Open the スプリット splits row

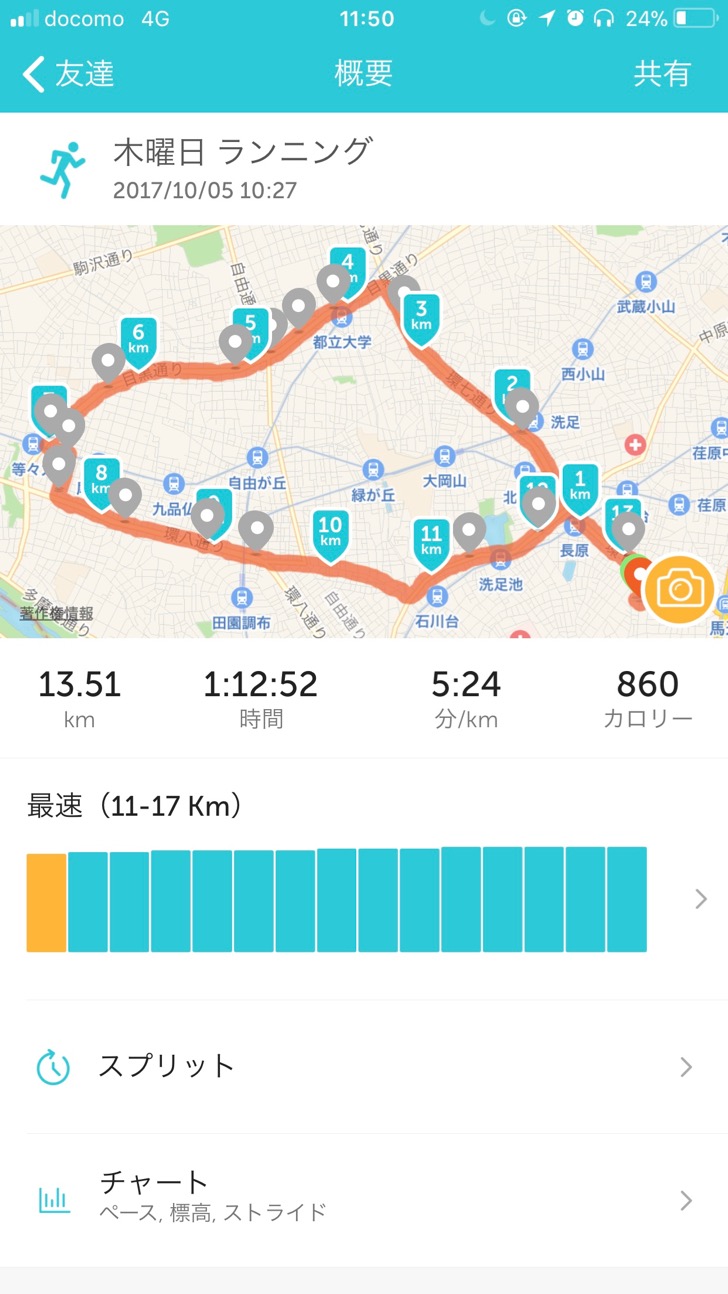point(364,1066)
